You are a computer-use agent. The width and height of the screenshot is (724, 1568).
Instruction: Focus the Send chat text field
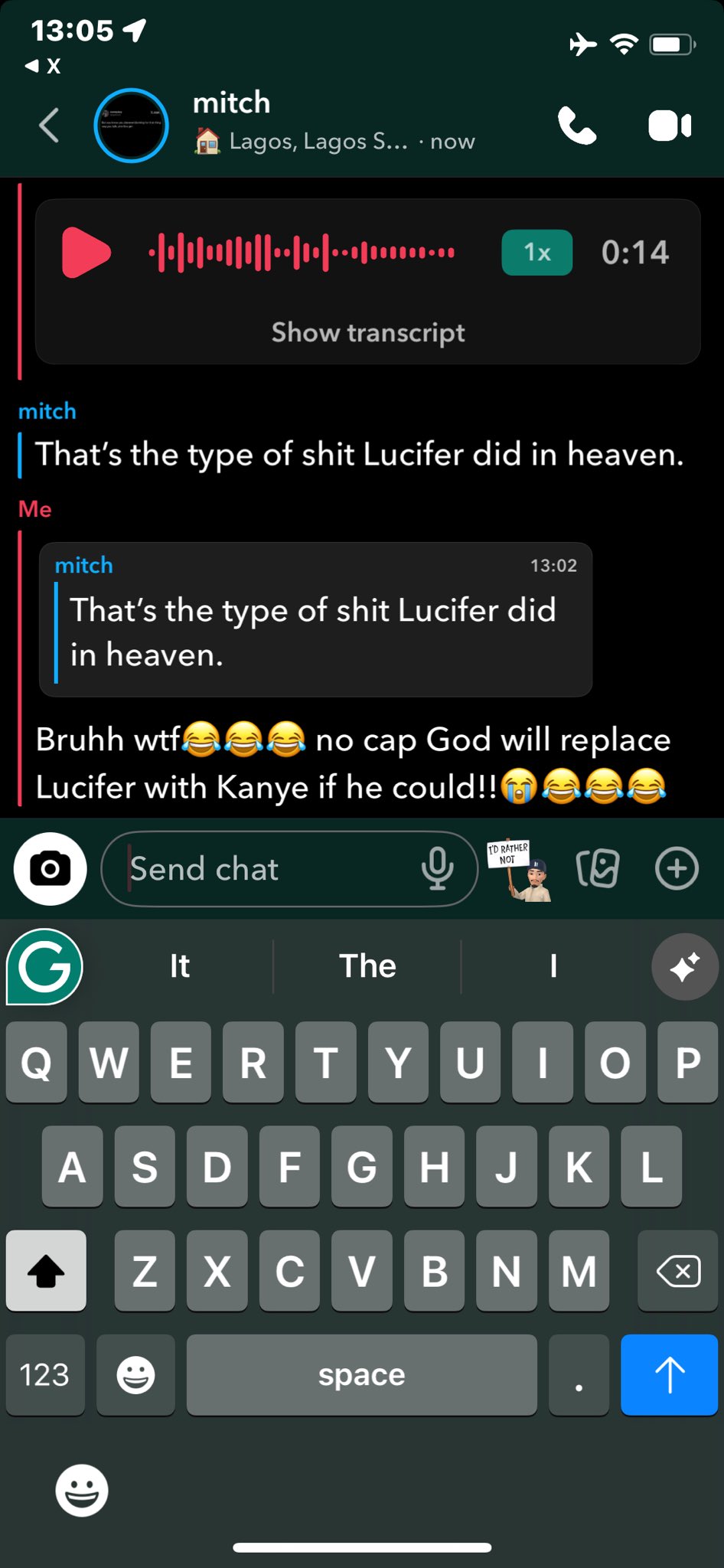pyautogui.click(x=268, y=869)
